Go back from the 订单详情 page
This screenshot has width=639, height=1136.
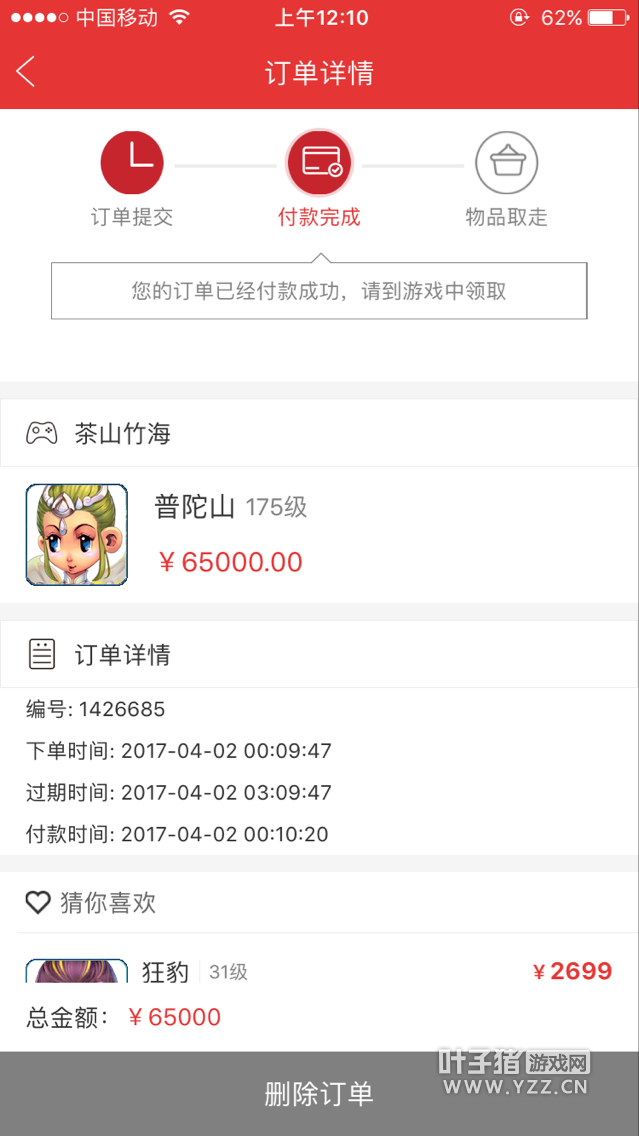click(x=26, y=72)
